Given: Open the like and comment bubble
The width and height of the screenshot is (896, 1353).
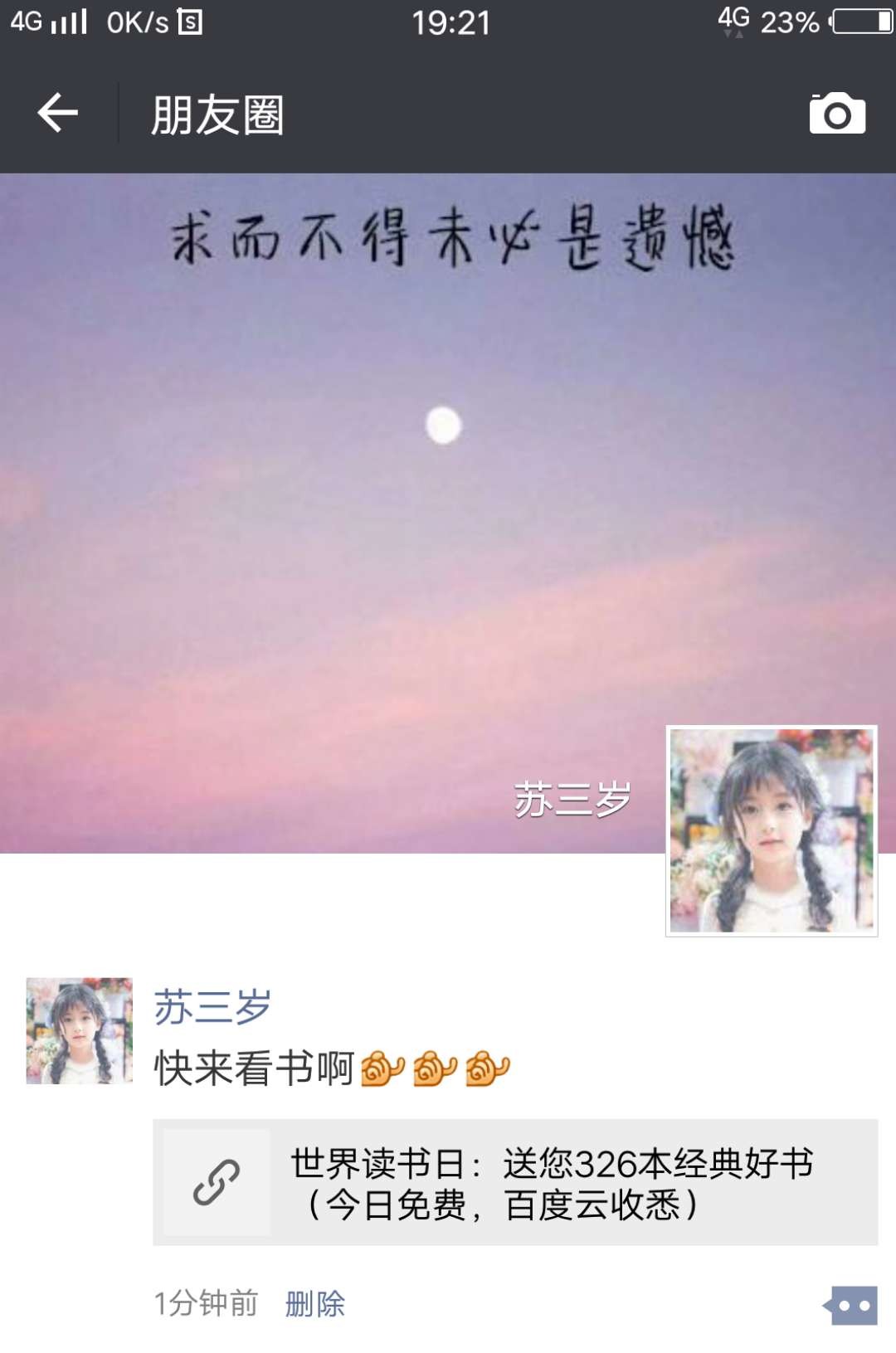Looking at the screenshot, I should click(851, 1305).
